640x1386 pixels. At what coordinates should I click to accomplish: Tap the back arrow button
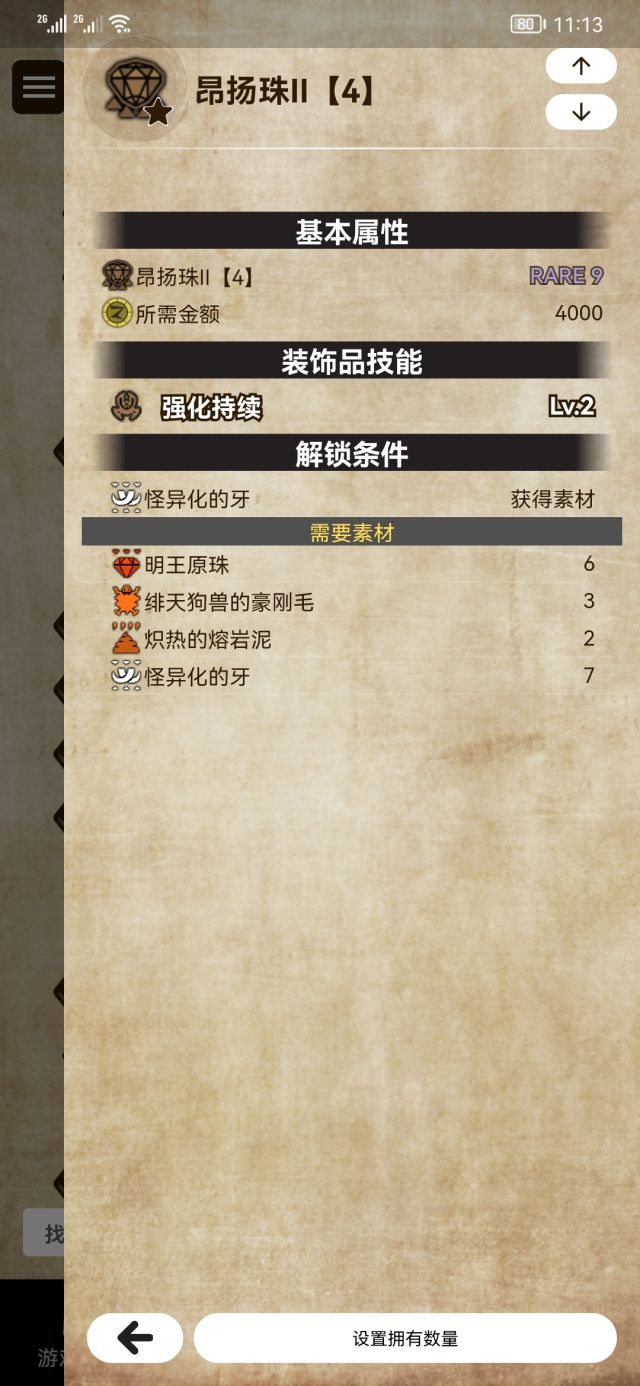click(135, 1338)
